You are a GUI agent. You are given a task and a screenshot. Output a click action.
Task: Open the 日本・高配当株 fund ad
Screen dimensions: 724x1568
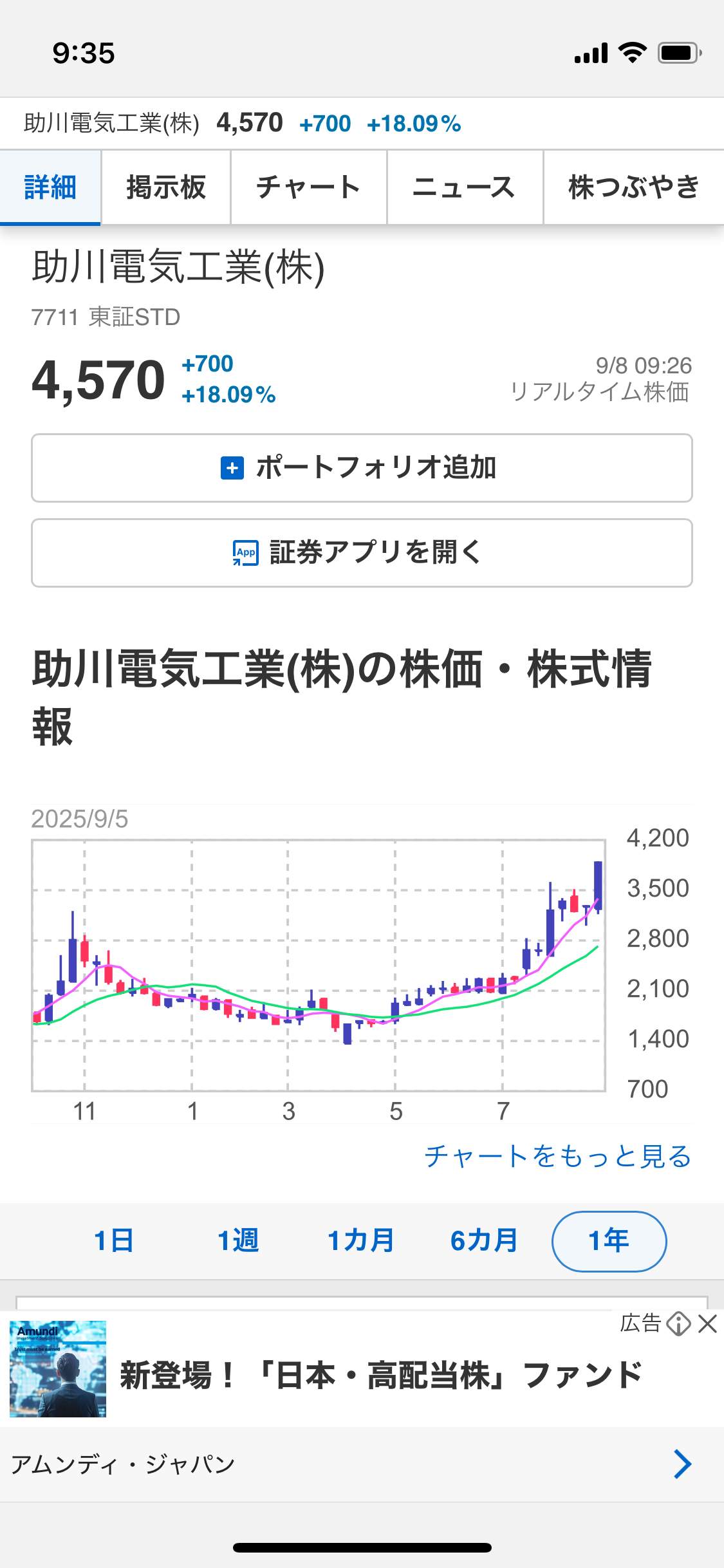(x=380, y=1376)
